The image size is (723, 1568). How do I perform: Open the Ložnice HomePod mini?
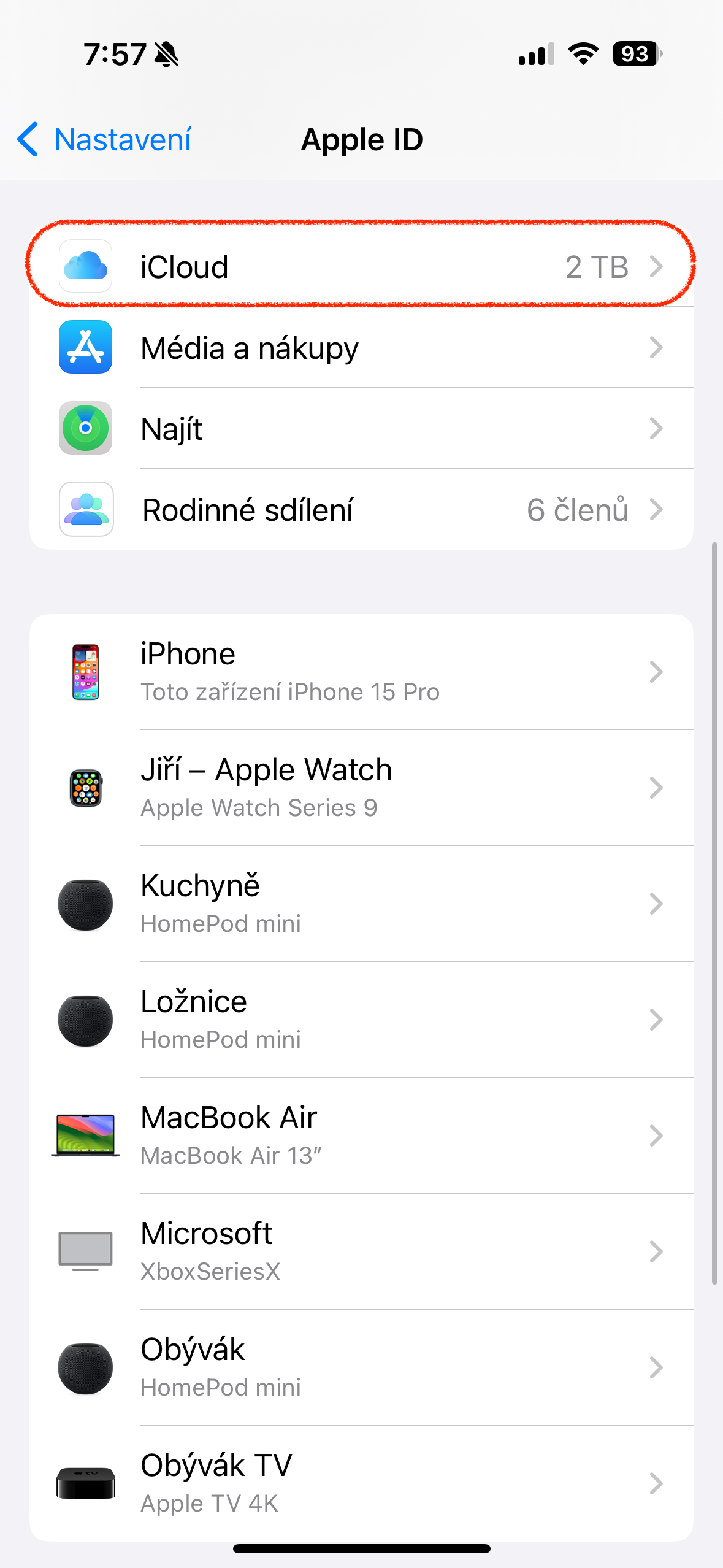pos(361,1020)
